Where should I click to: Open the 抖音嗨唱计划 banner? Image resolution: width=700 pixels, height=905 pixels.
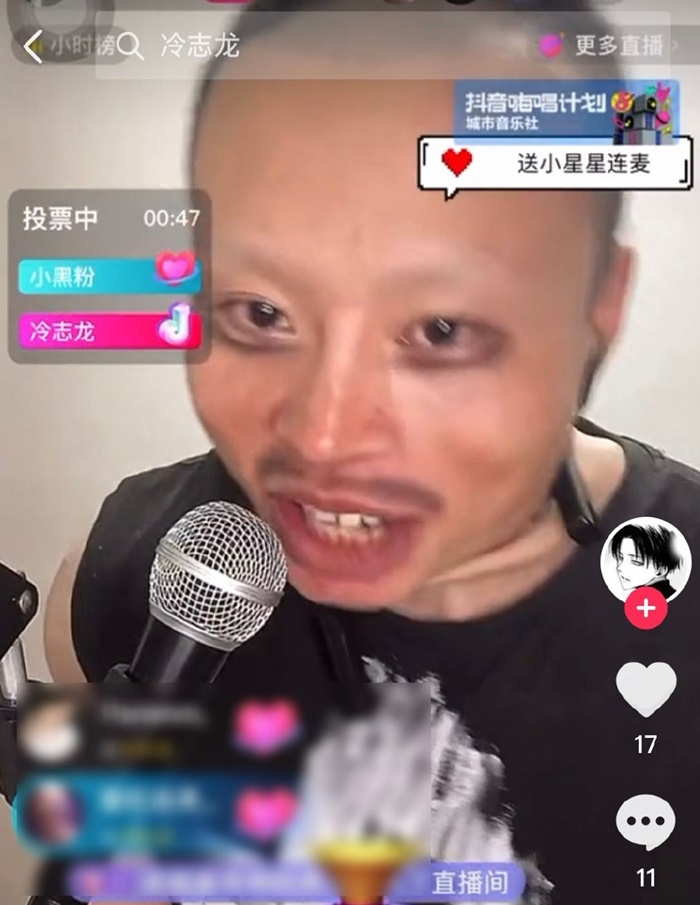pos(566,110)
